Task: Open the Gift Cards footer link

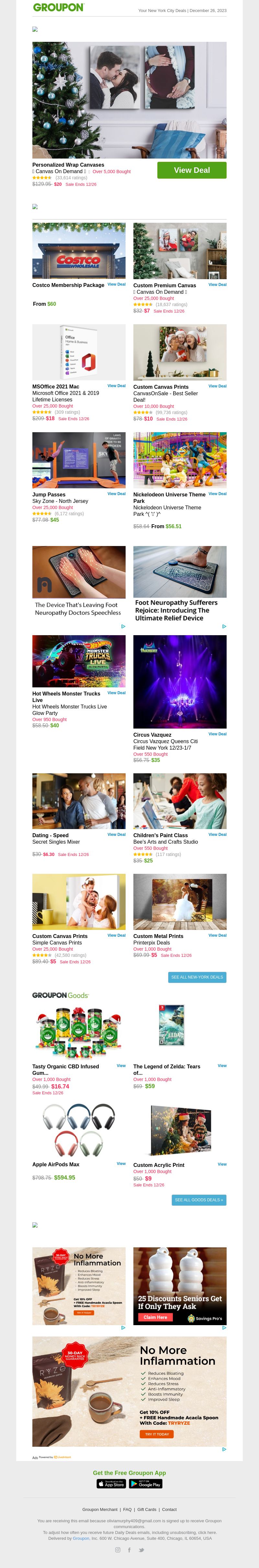Action: coord(147,1510)
